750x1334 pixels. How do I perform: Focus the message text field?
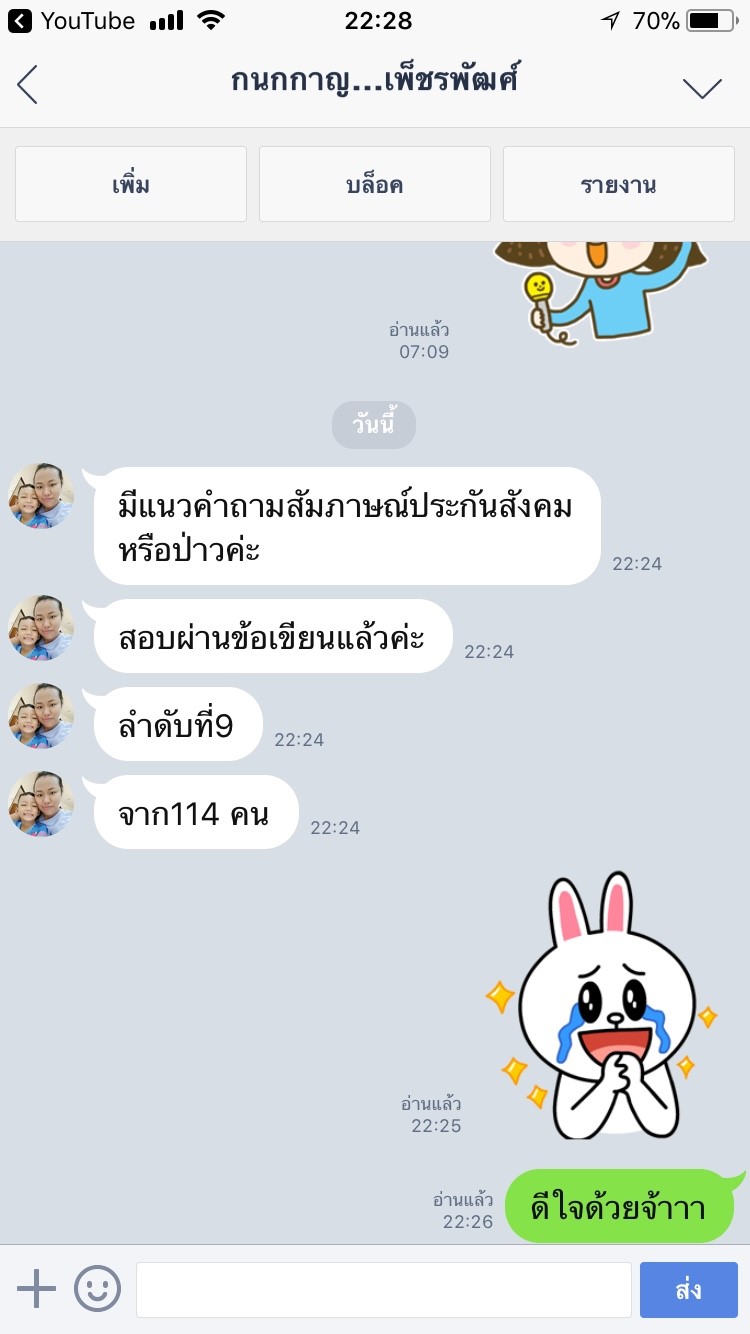tap(383, 1289)
